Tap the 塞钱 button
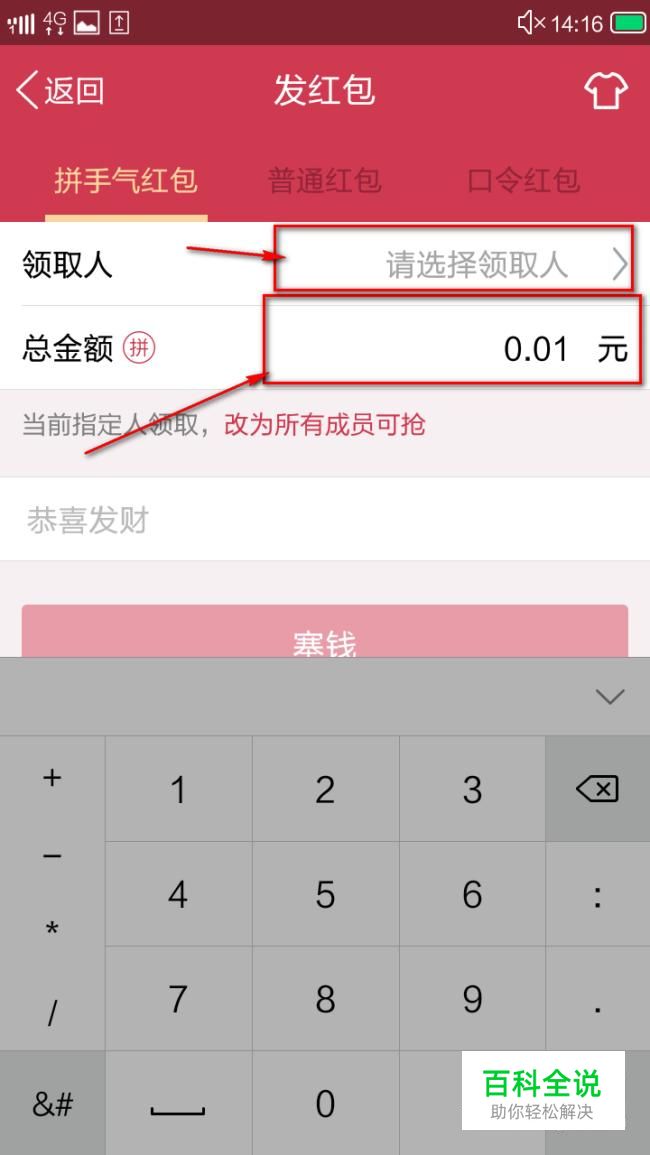This screenshot has height=1155, width=650. point(325,634)
